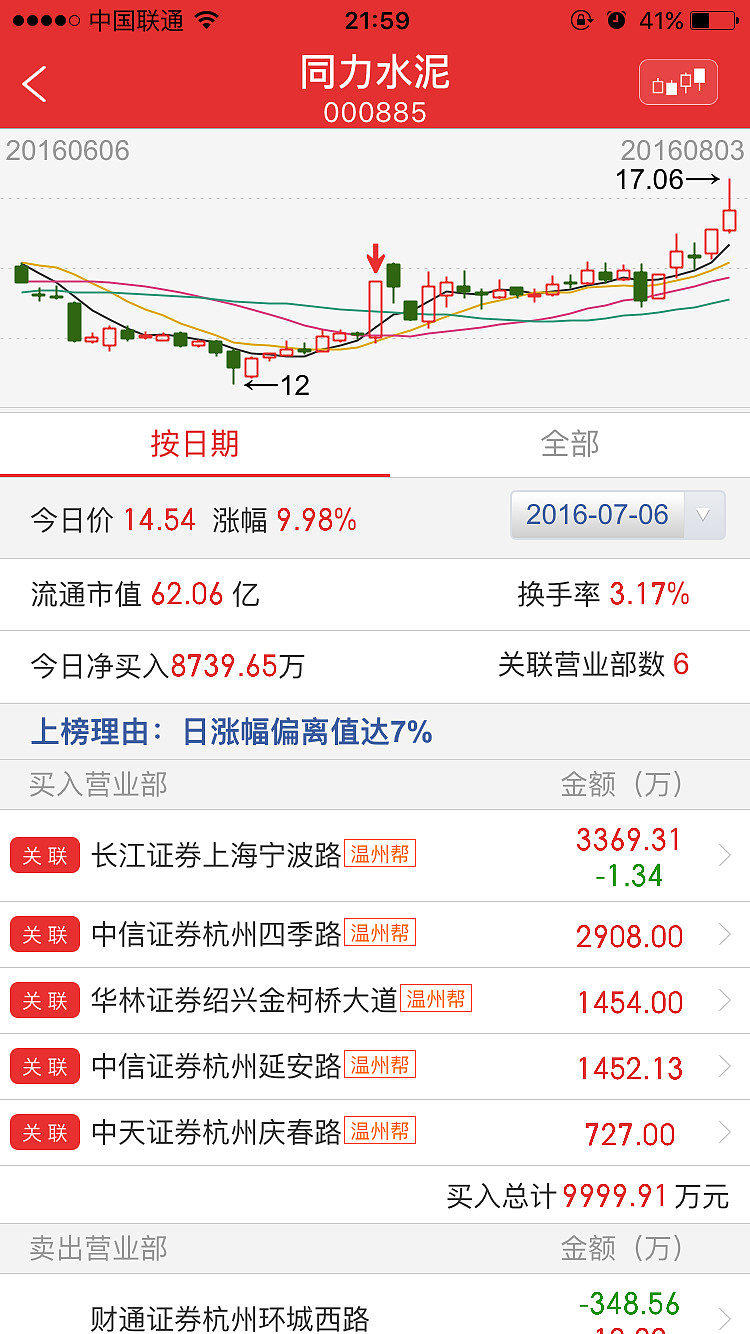Viewport: 750px width, 1334px height.
Task: Switch to the 全部 tab
Action: pos(570,444)
